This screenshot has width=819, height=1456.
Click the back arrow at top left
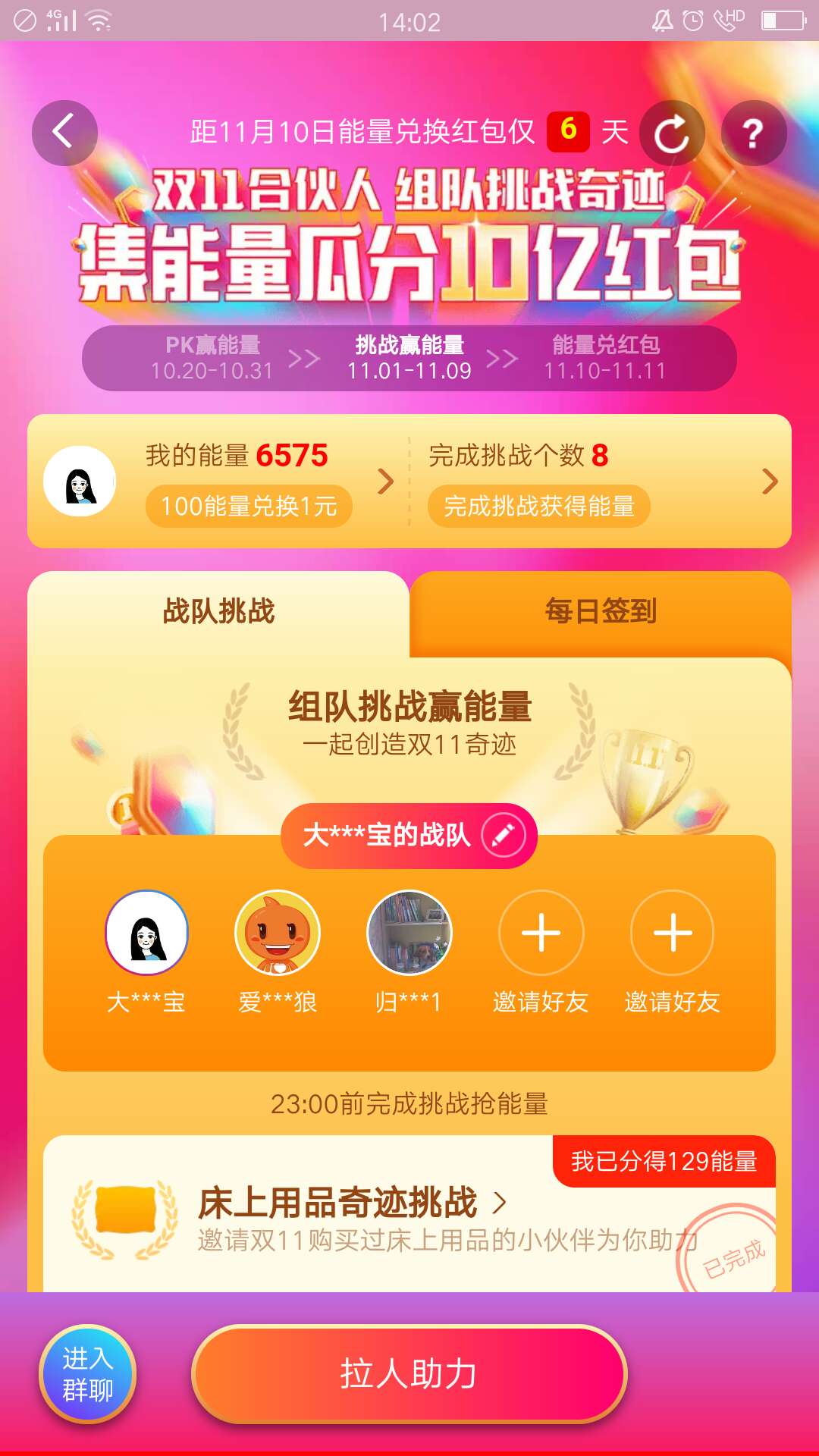(64, 133)
